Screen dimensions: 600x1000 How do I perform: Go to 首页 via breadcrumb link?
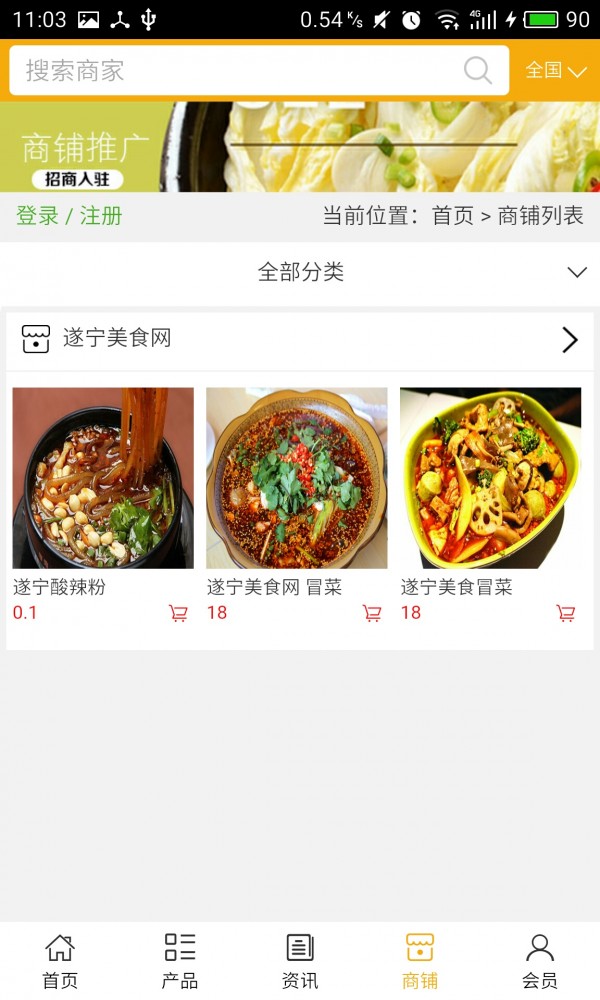pyautogui.click(x=452, y=216)
